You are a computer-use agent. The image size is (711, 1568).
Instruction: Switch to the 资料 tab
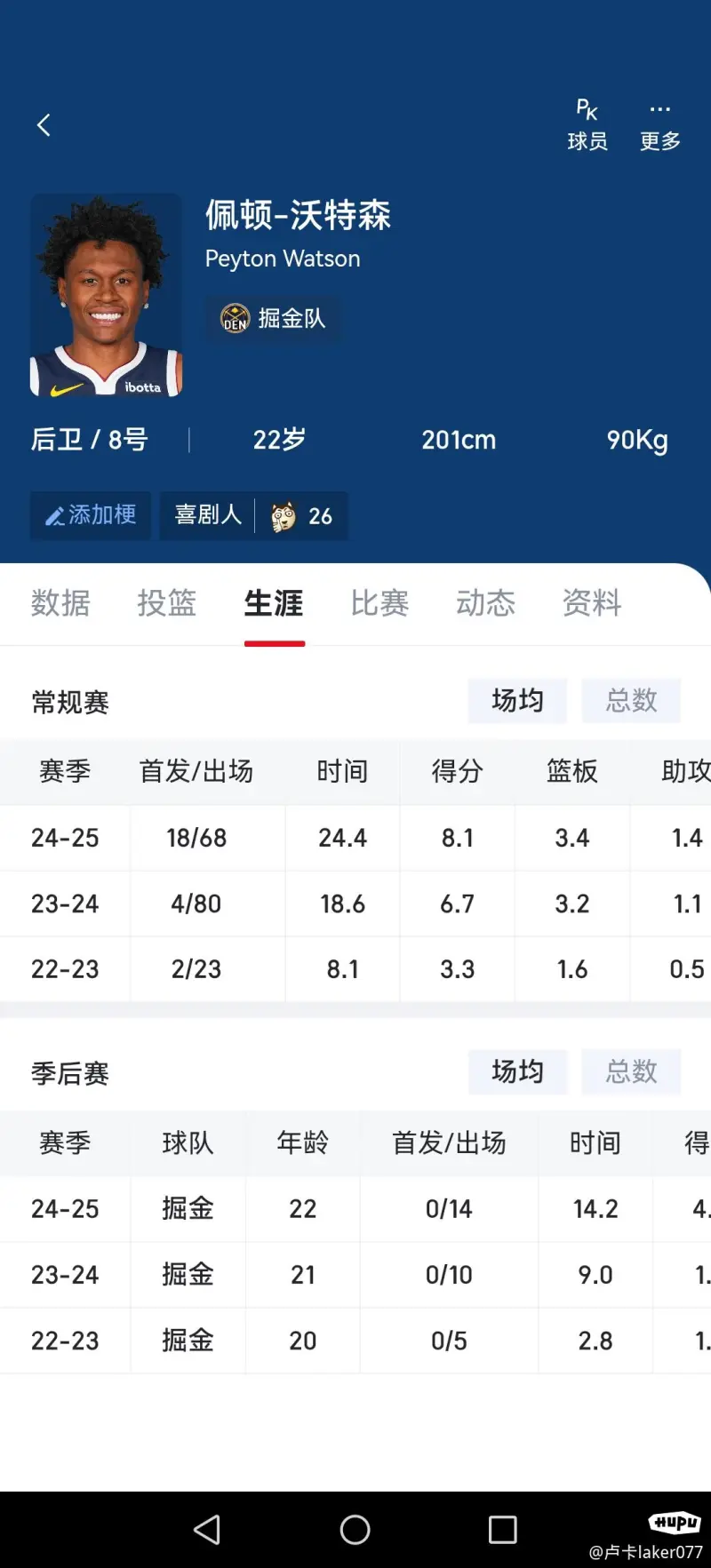(592, 603)
